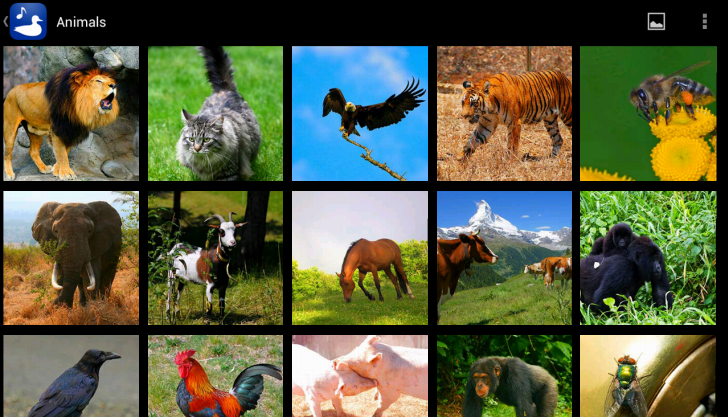
Task: Tap the rooster thumbnail
Action: pos(216,377)
